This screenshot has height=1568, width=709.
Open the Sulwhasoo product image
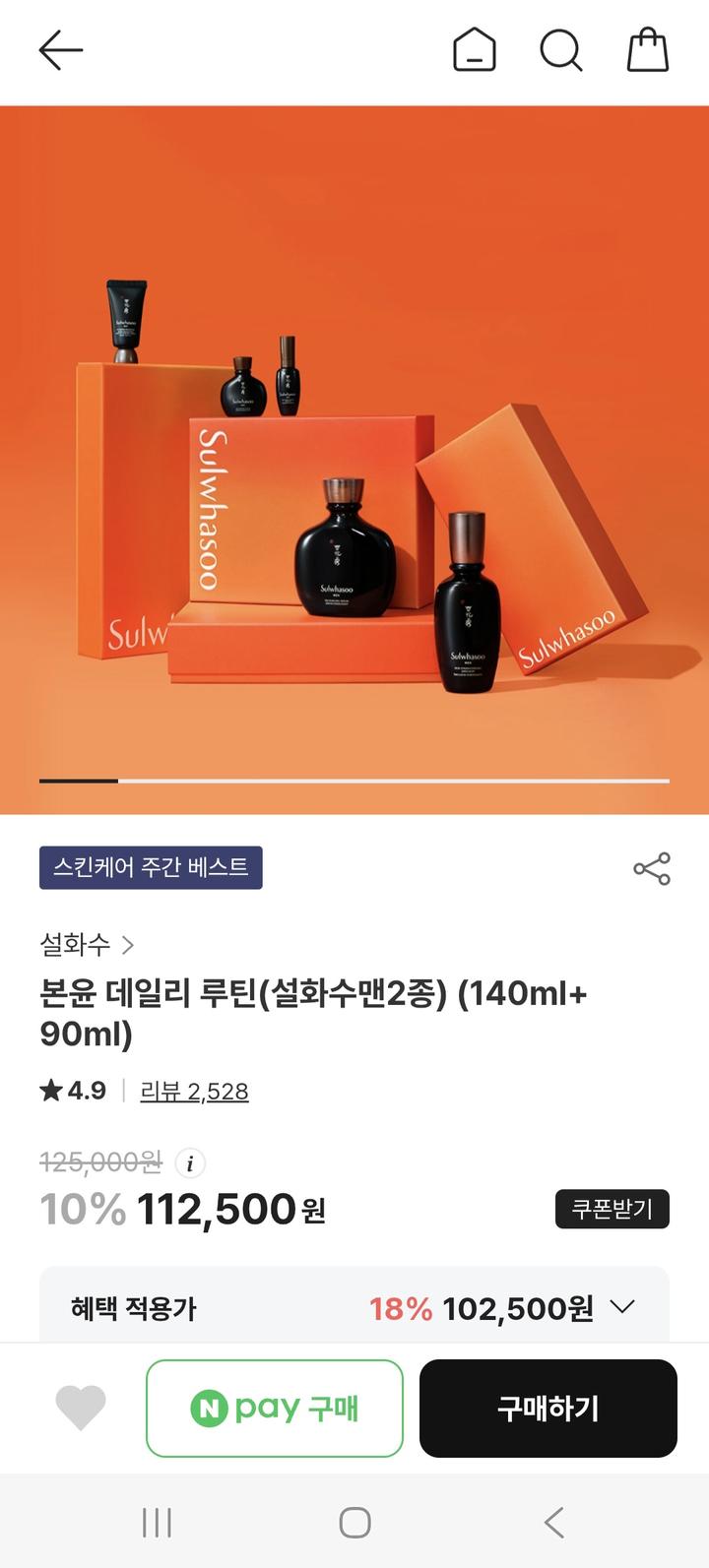click(x=354, y=460)
